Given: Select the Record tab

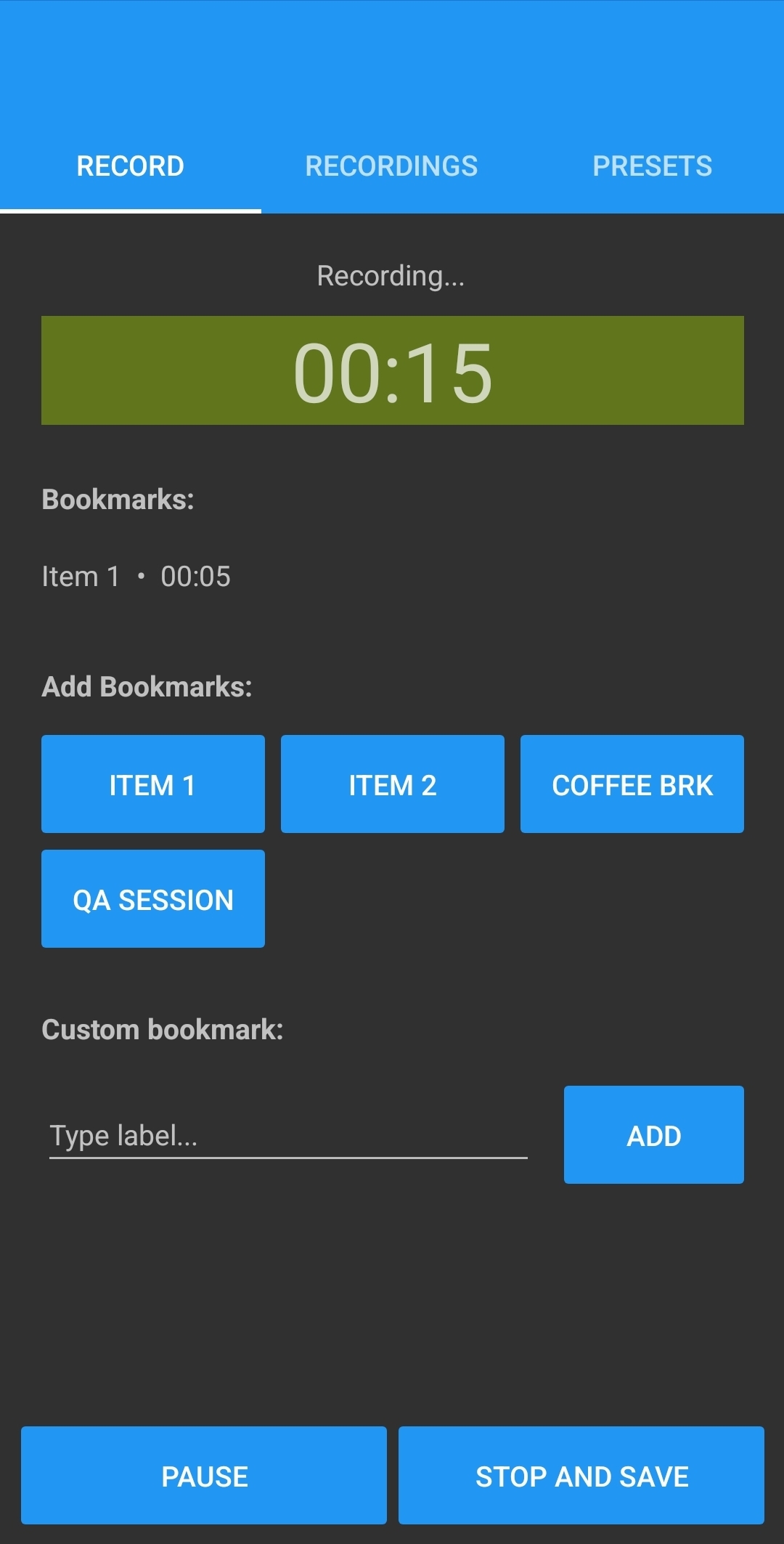Looking at the screenshot, I should click(131, 166).
